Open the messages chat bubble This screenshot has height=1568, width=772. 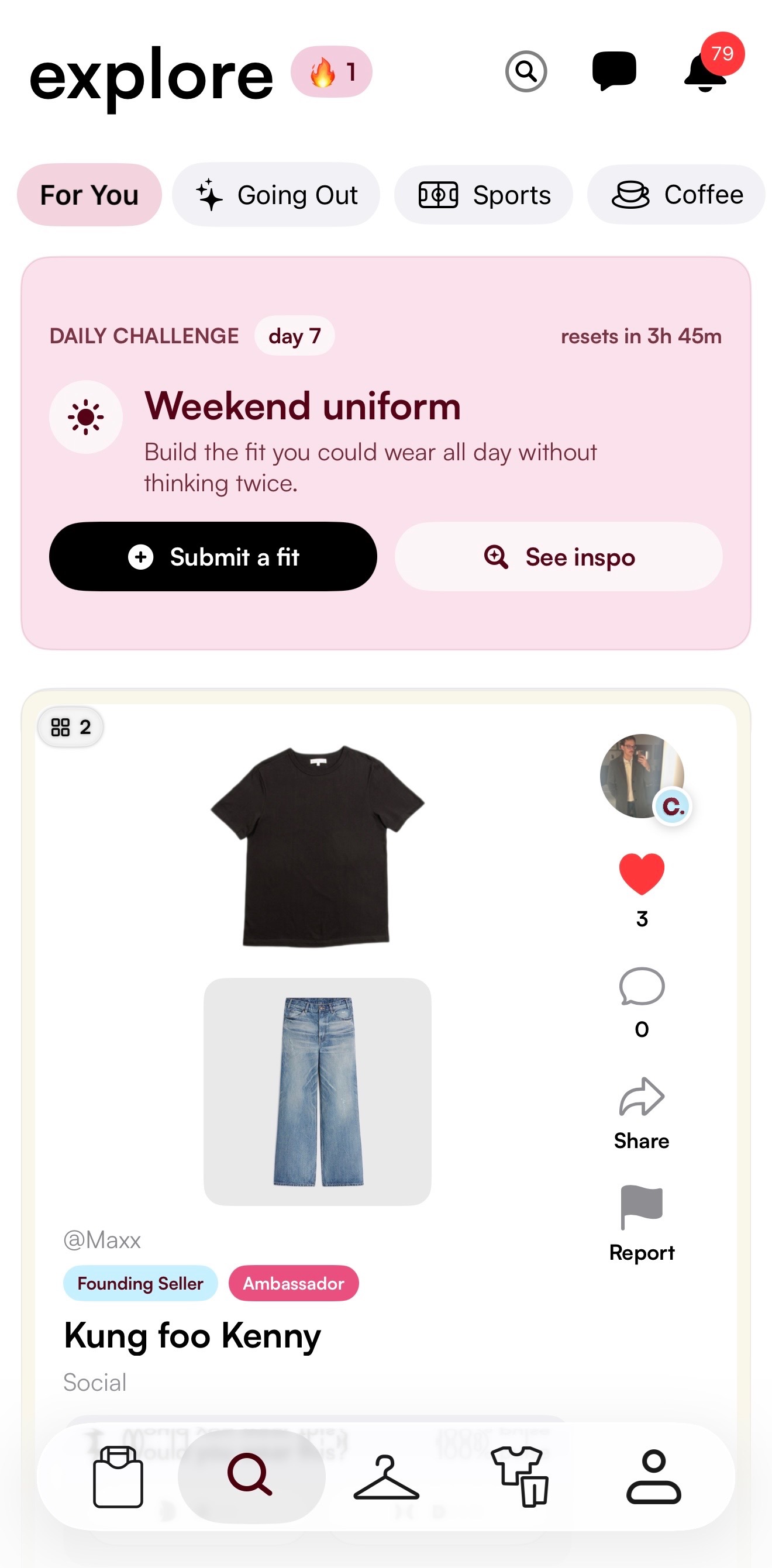(614, 71)
